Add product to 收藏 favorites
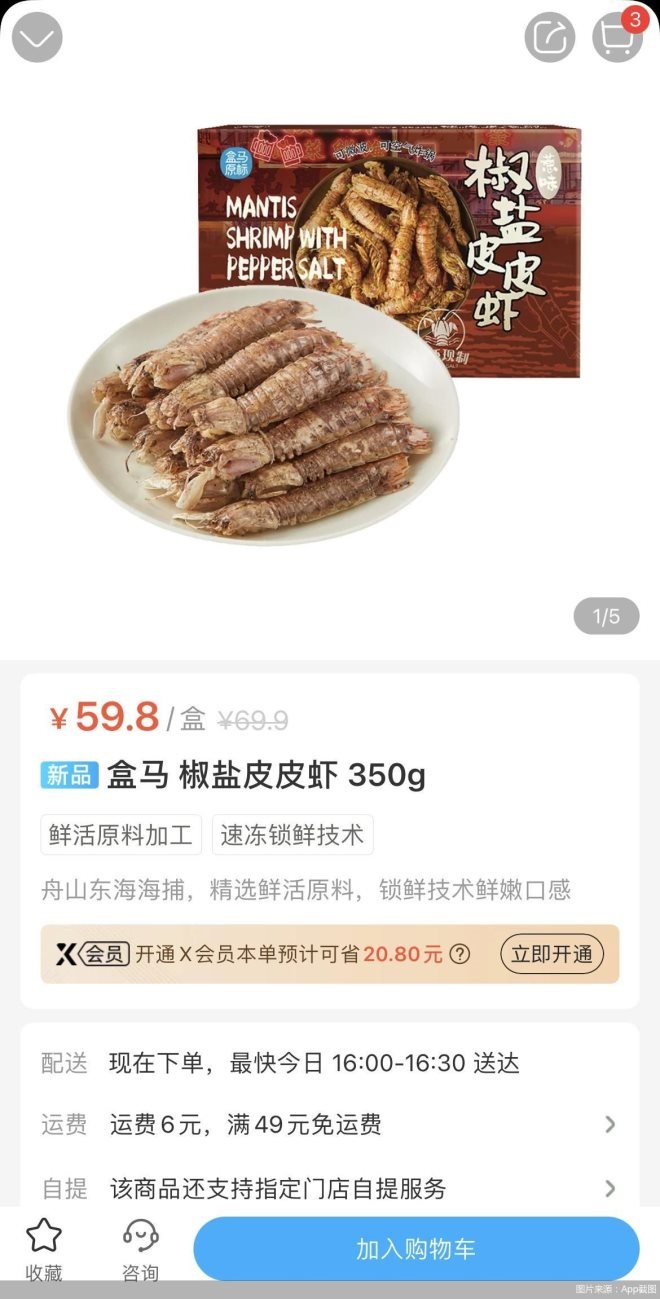The width and height of the screenshot is (660, 1299). (44, 1249)
